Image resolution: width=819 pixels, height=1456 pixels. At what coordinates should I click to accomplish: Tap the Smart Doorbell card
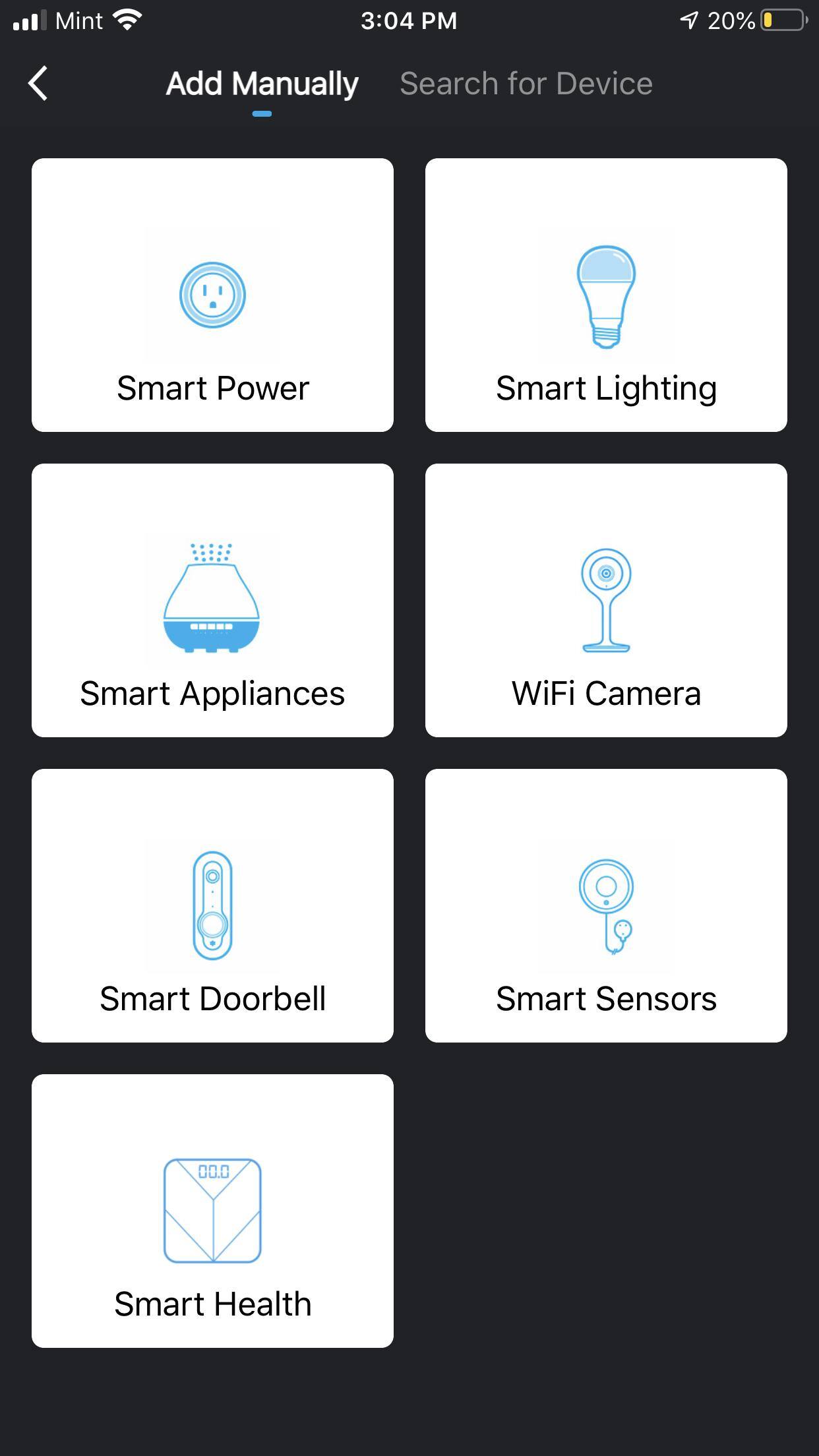[212, 905]
